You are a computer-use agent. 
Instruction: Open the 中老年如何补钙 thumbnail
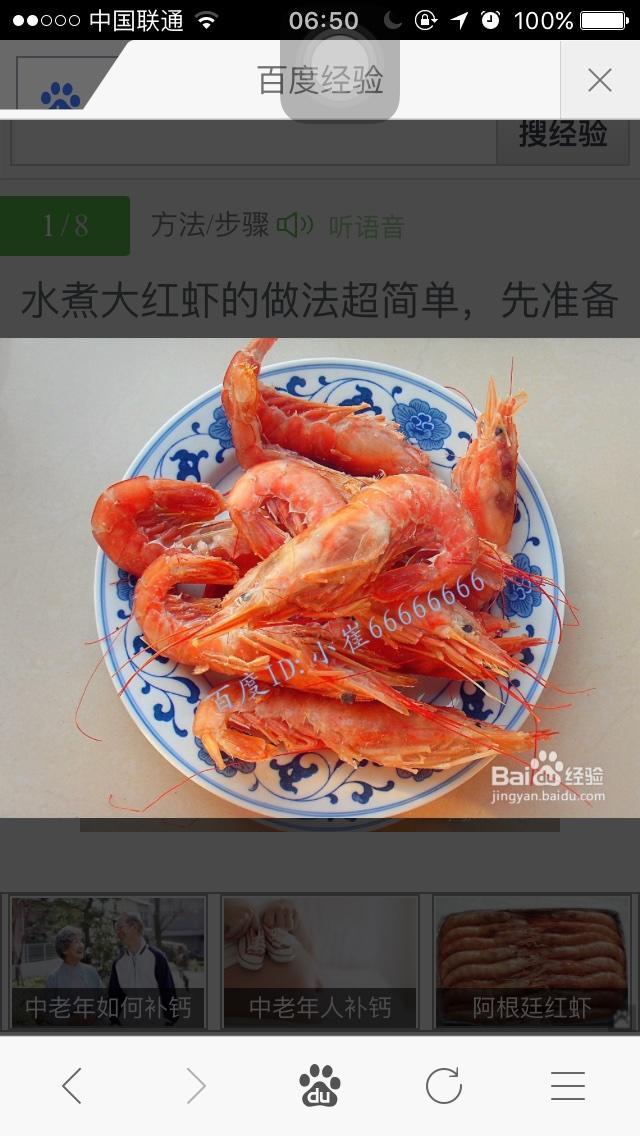pyautogui.click(x=108, y=961)
